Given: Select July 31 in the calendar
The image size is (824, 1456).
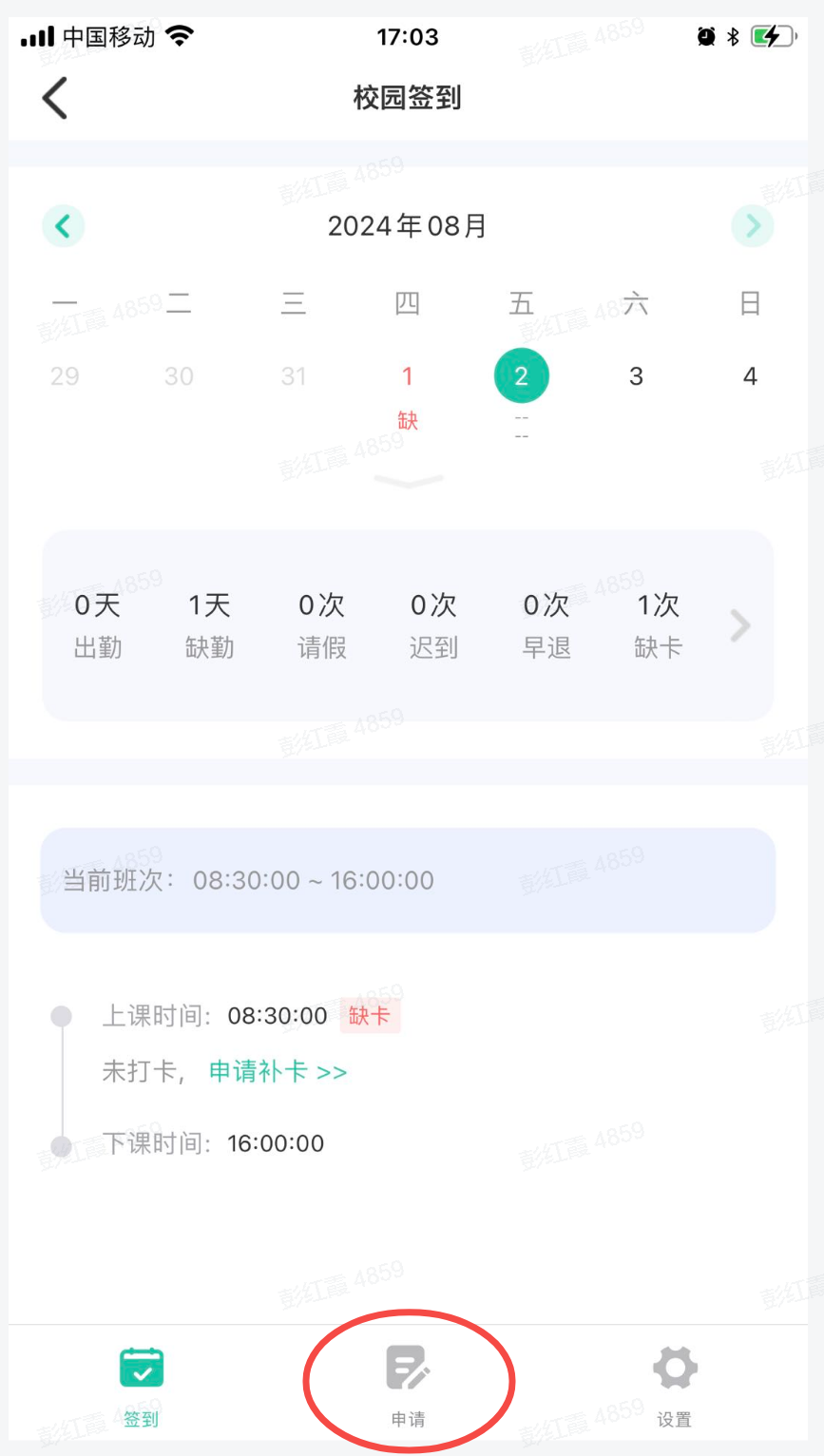Looking at the screenshot, I should [x=294, y=376].
